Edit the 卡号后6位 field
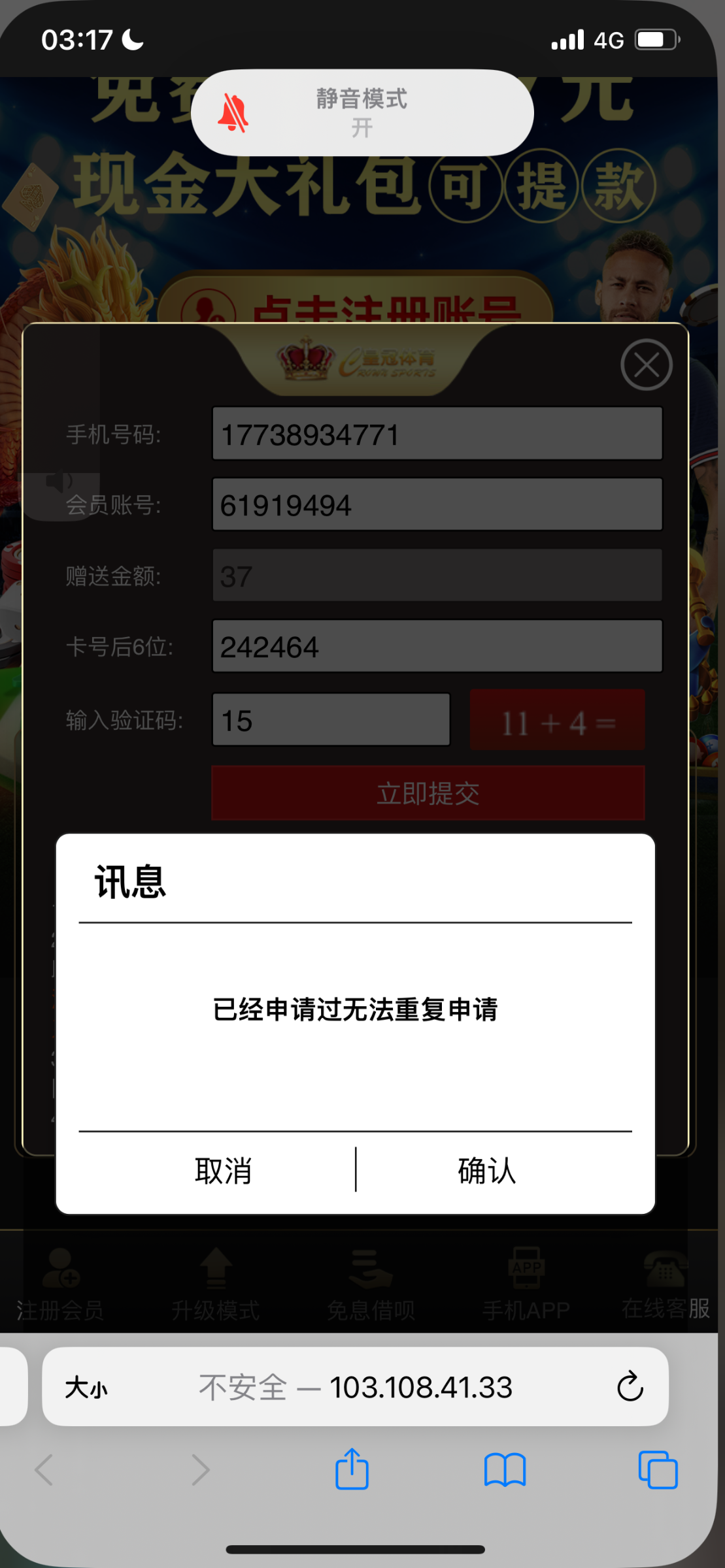The image size is (725, 1568). 437,646
